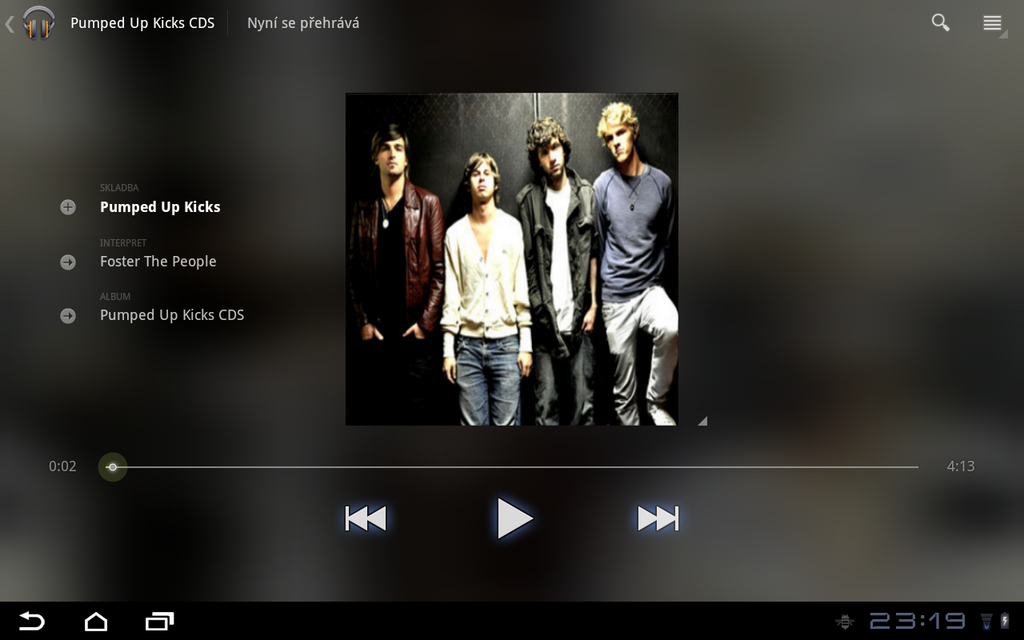Open the recent apps view

pyautogui.click(x=159, y=622)
